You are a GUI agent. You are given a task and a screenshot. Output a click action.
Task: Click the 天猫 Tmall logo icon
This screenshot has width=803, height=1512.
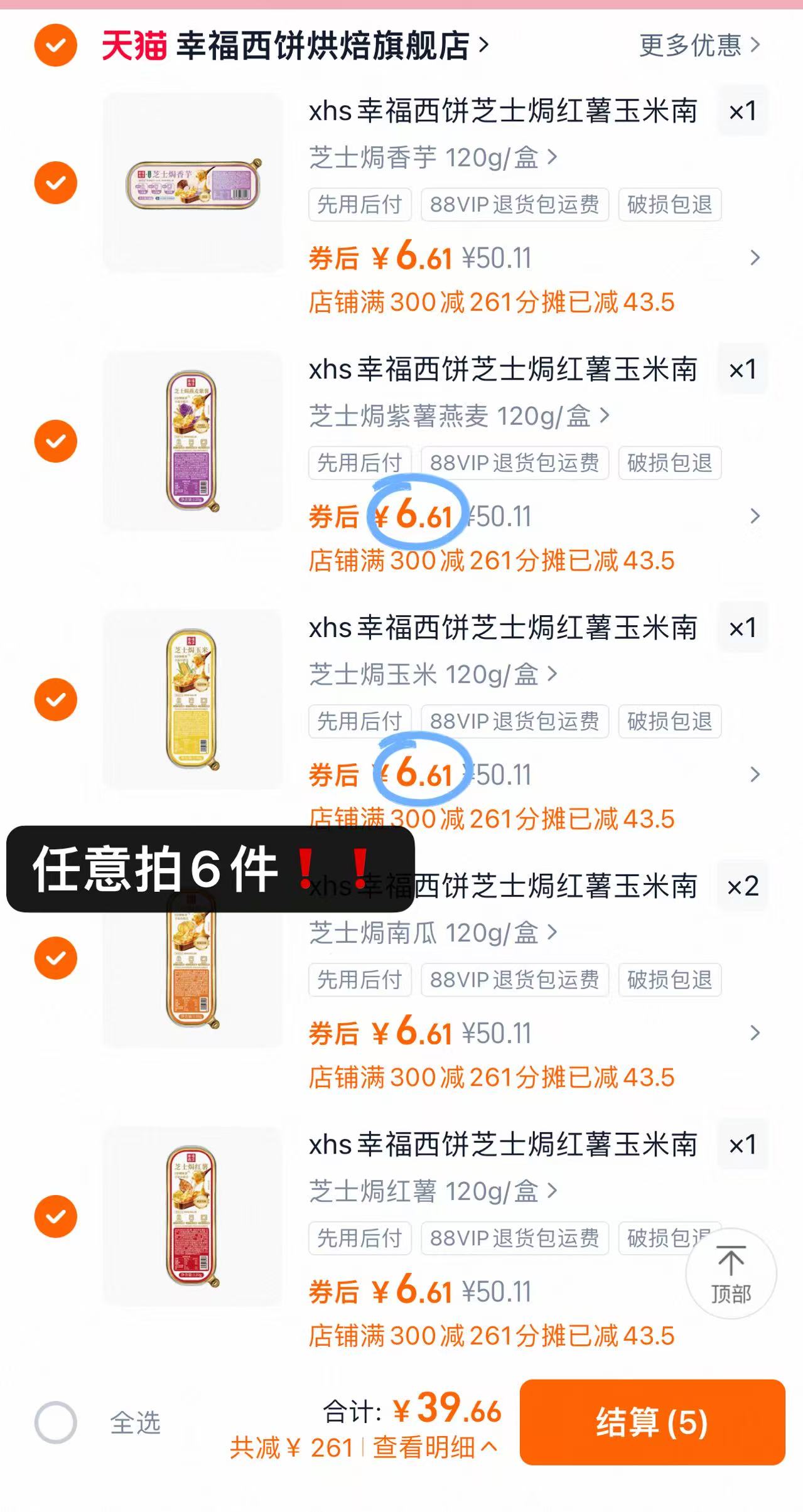134,47
